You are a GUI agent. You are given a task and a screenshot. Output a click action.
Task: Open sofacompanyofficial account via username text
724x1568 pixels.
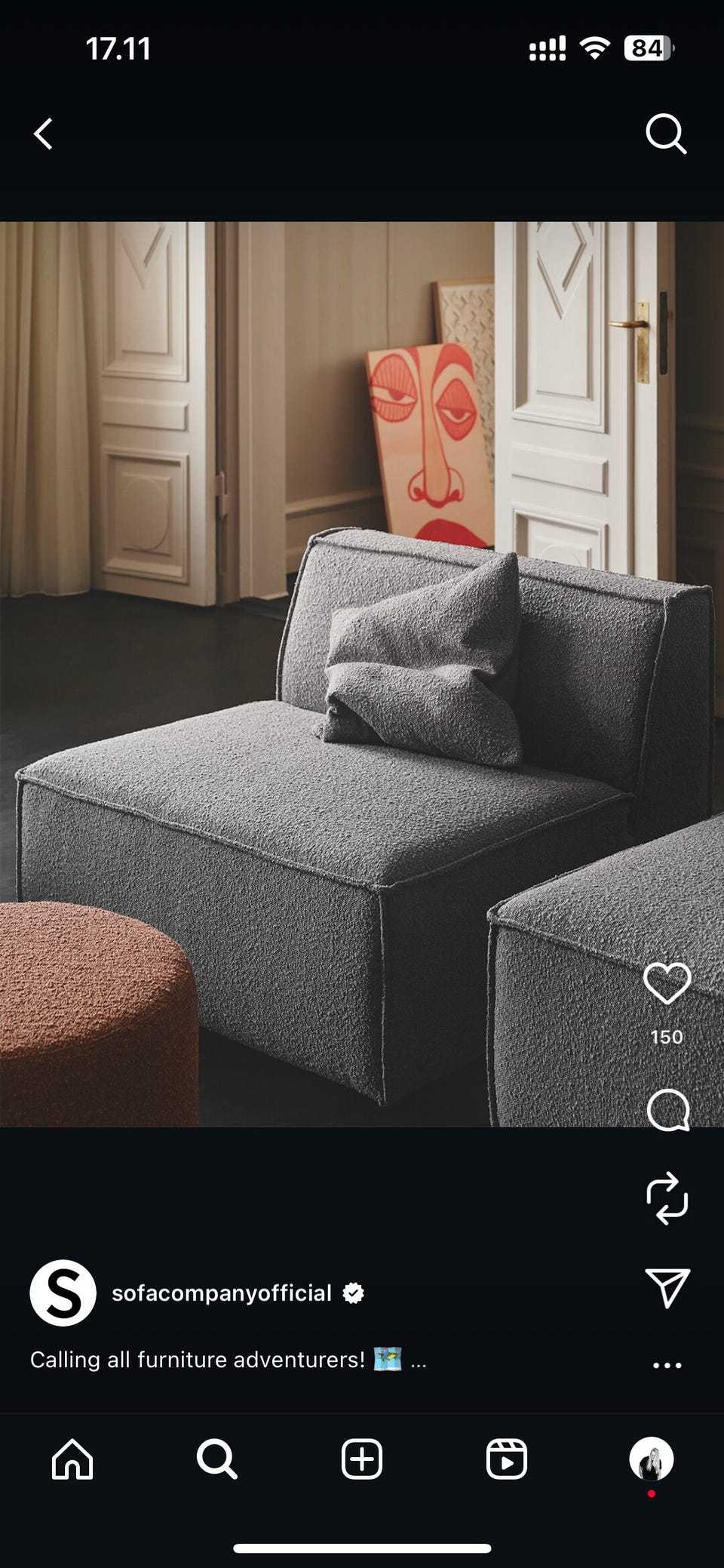point(222,1292)
